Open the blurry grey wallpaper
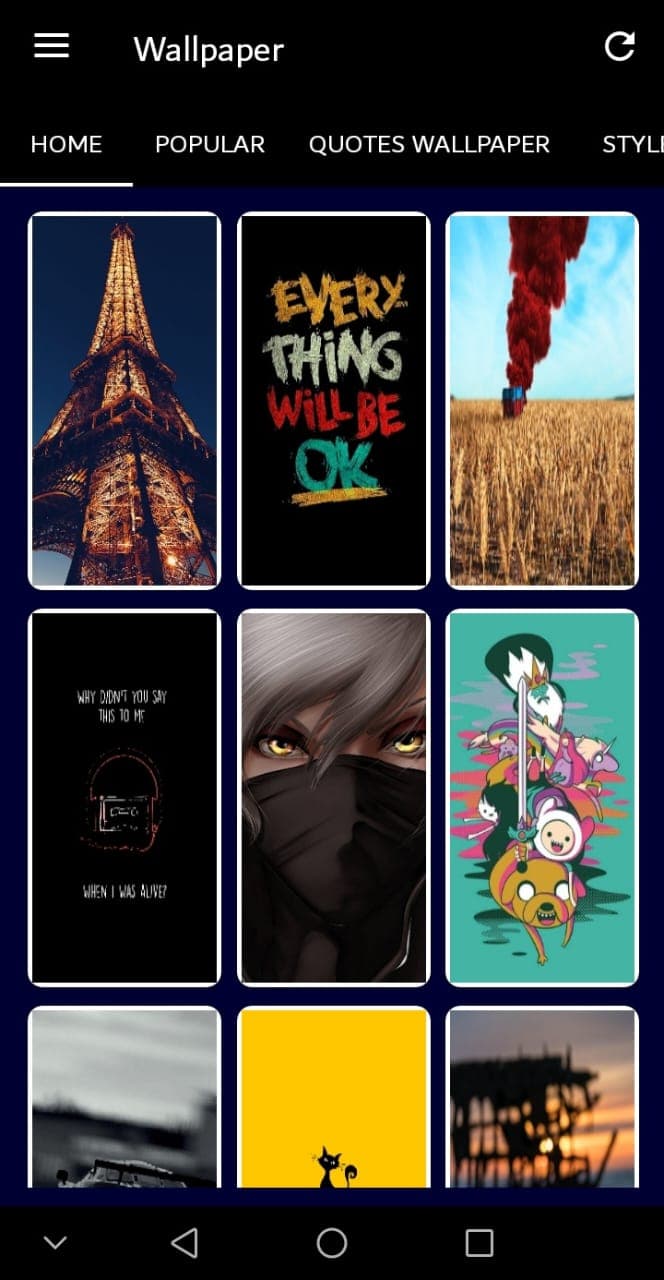Image resolution: width=664 pixels, height=1280 pixels. [124, 1097]
